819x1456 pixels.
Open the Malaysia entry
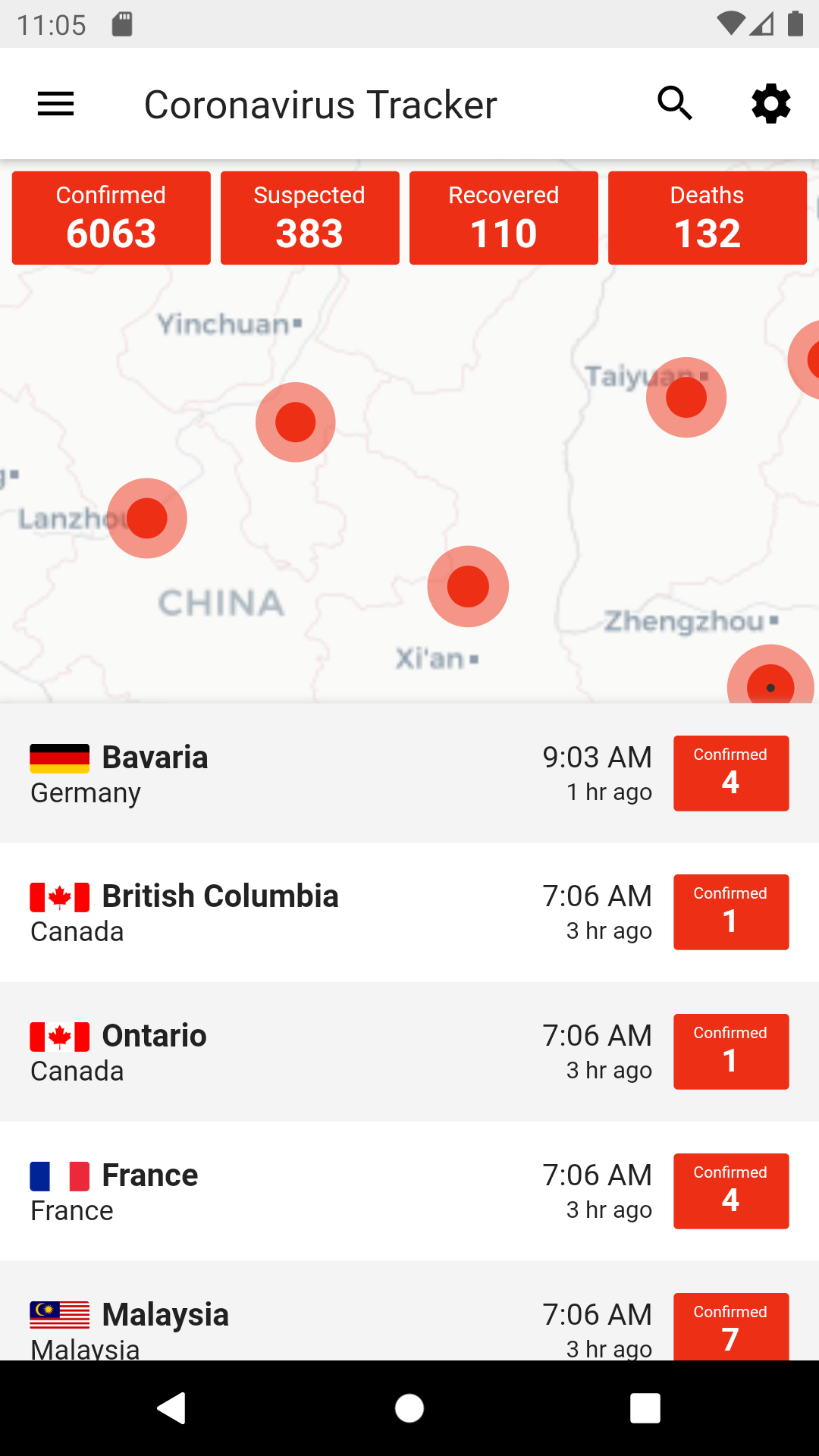409,1310
